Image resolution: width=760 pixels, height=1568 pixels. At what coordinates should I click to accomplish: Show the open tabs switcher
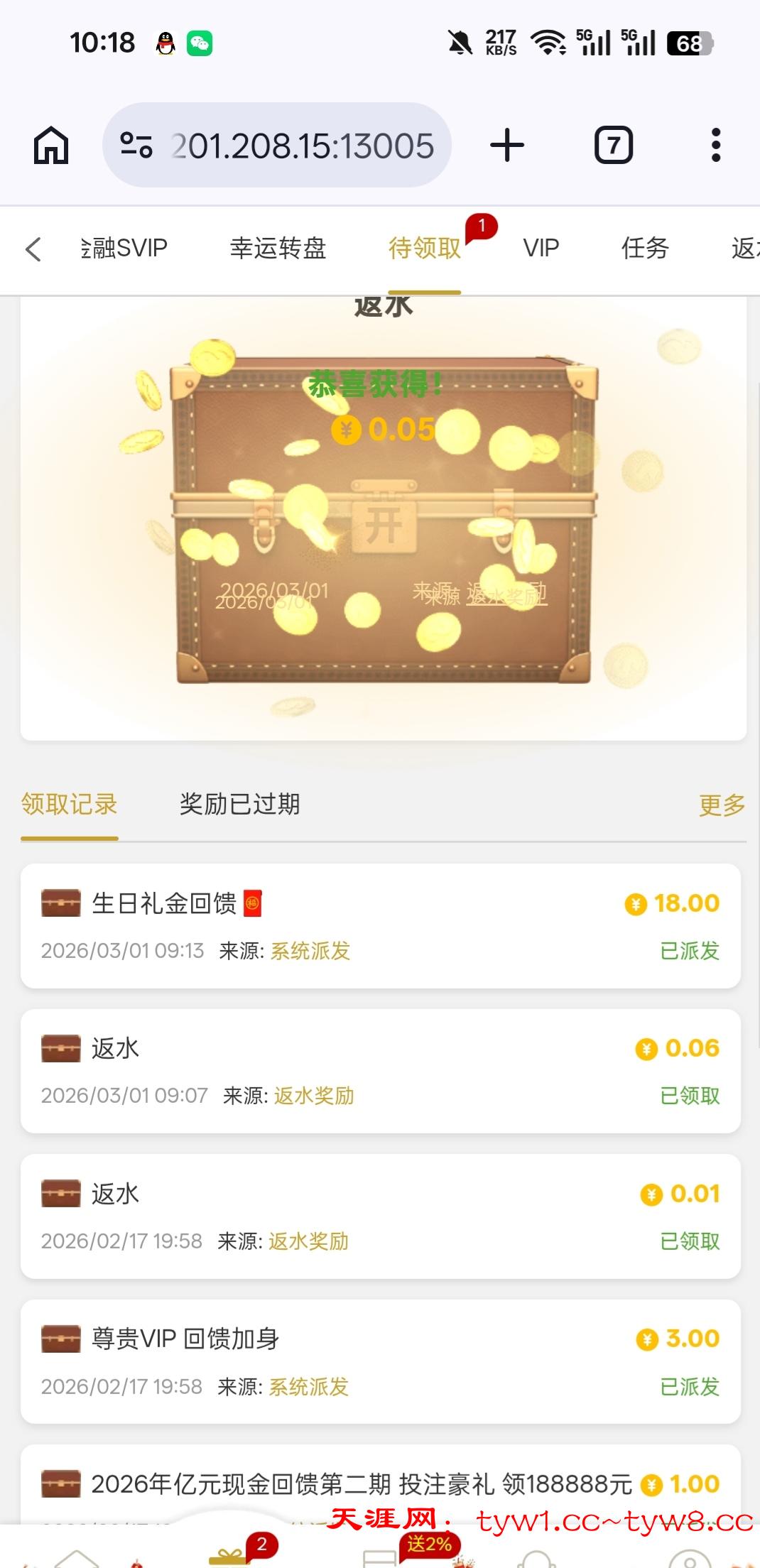click(x=613, y=146)
